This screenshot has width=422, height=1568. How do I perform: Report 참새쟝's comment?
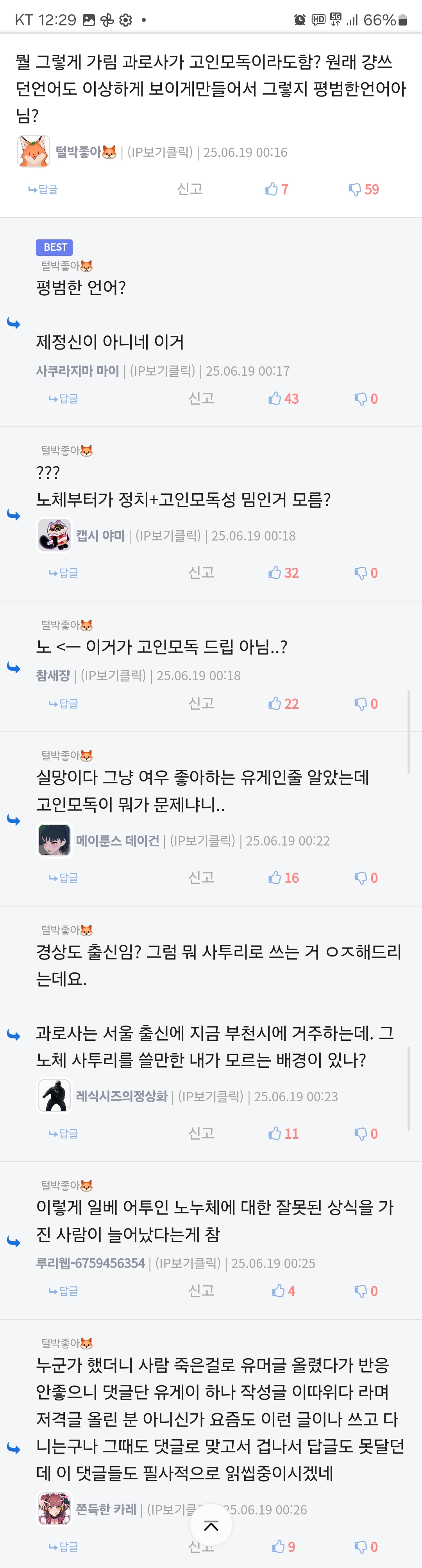click(201, 703)
